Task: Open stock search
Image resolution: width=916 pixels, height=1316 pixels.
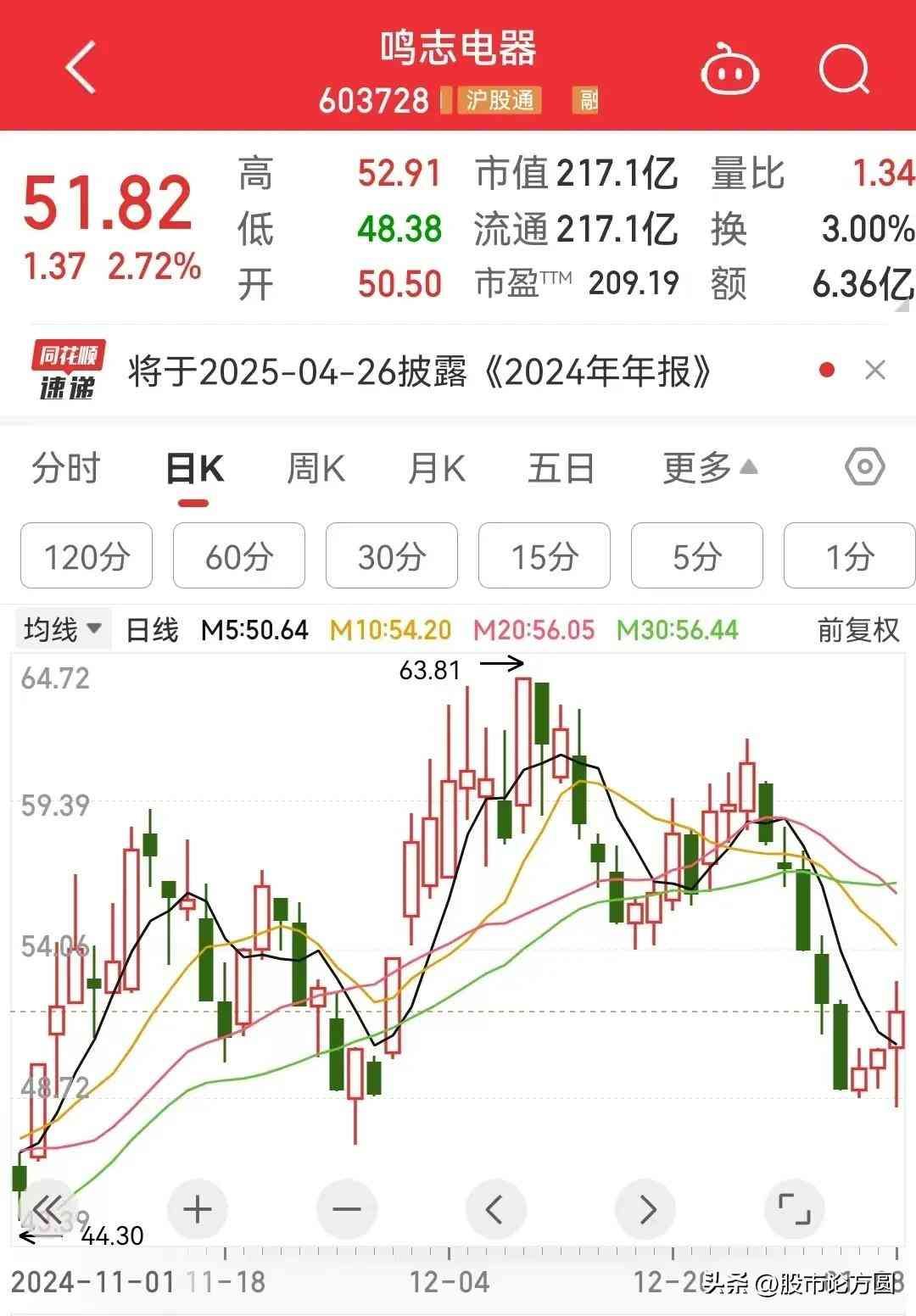Action: pyautogui.click(x=844, y=69)
